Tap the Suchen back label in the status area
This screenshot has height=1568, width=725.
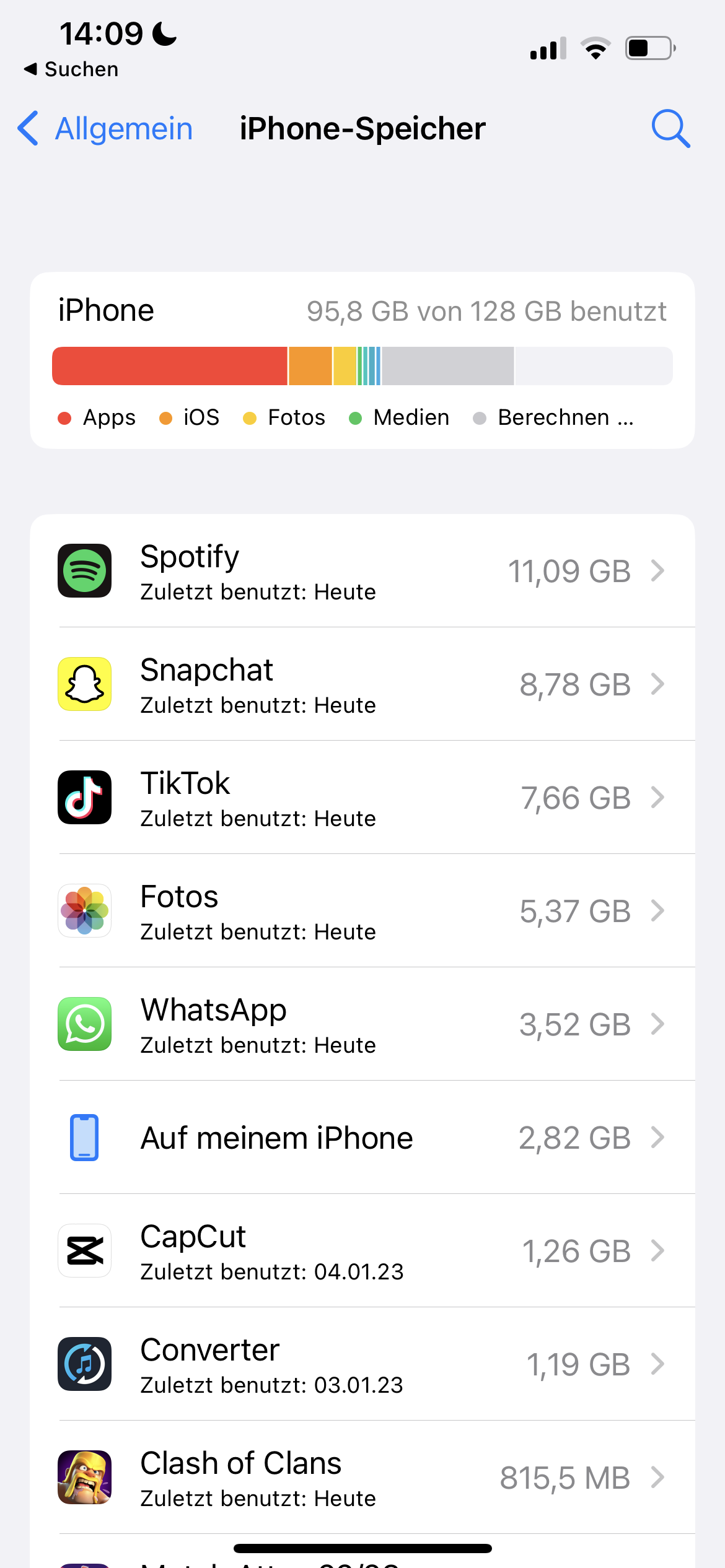point(69,69)
